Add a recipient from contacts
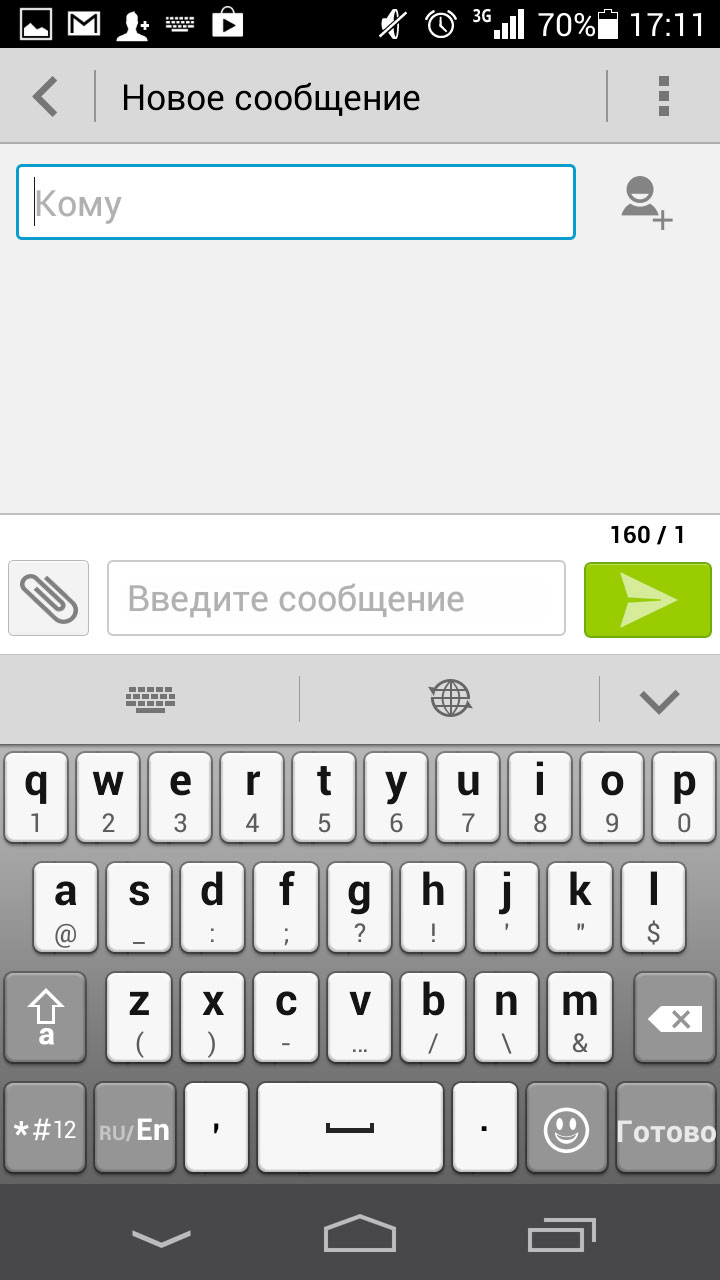720x1280 pixels. tap(647, 203)
